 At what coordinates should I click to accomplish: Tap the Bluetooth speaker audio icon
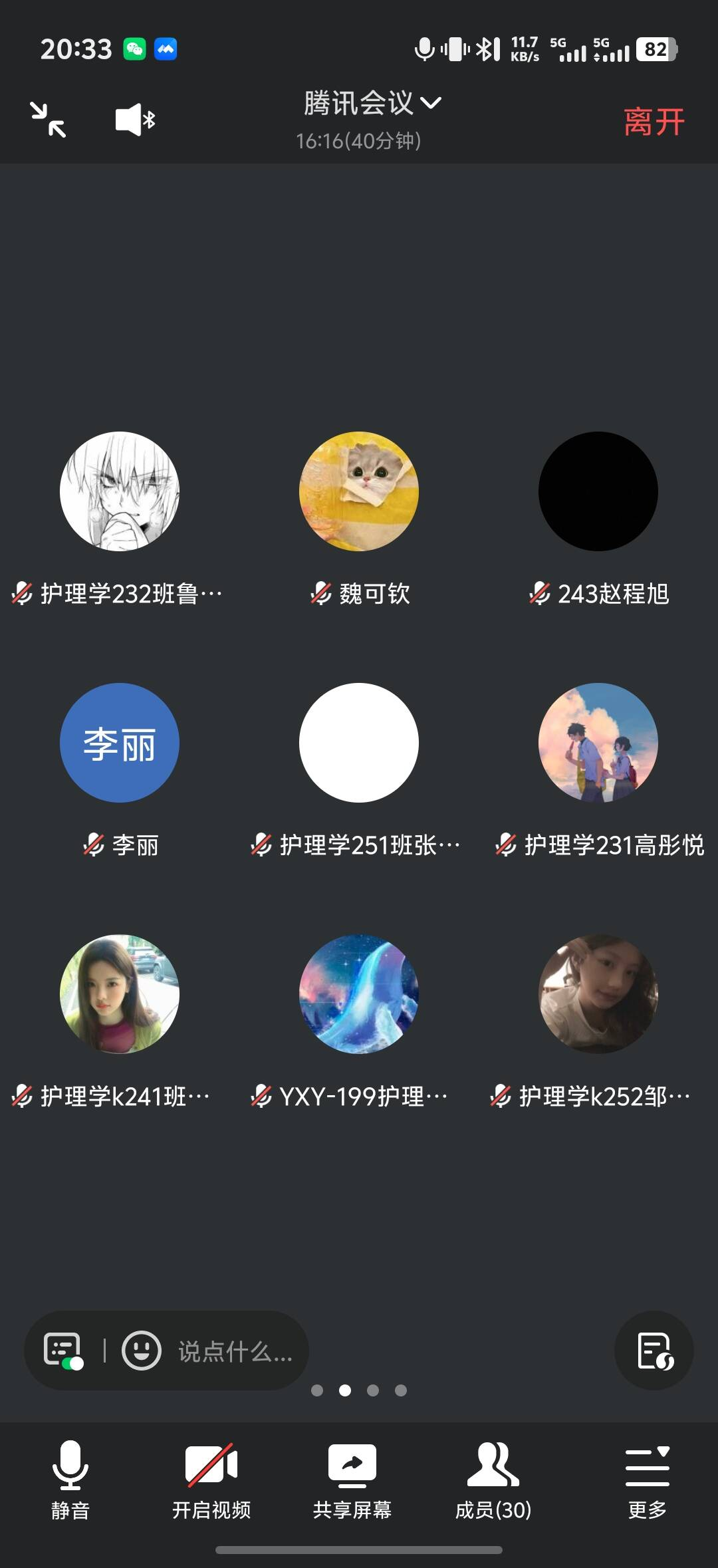tap(135, 120)
